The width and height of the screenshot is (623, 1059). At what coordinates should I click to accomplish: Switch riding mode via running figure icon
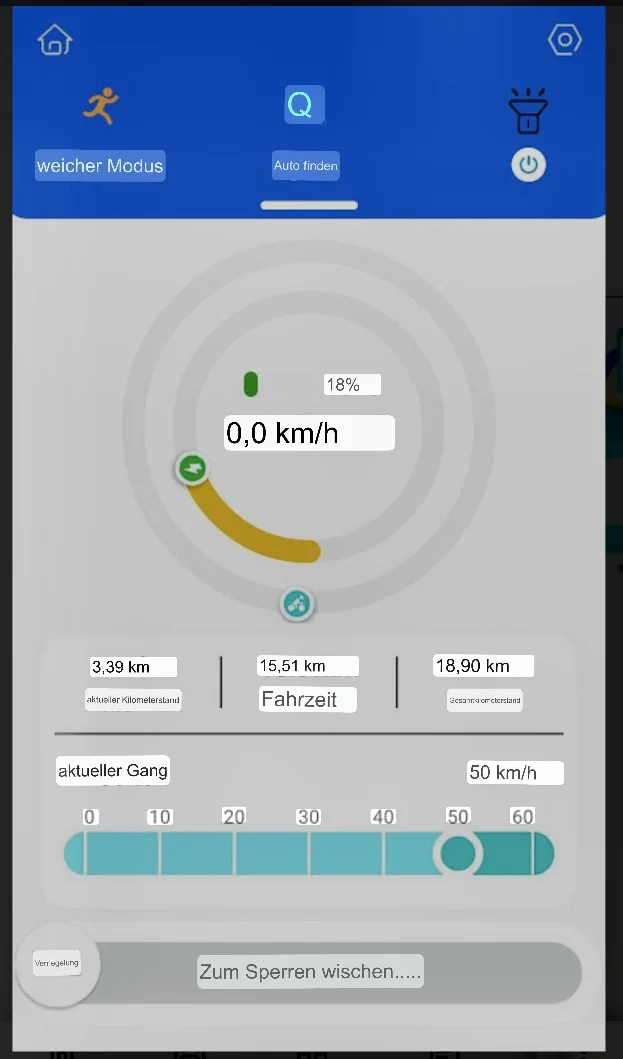pyautogui.click(x=101, y=105)
